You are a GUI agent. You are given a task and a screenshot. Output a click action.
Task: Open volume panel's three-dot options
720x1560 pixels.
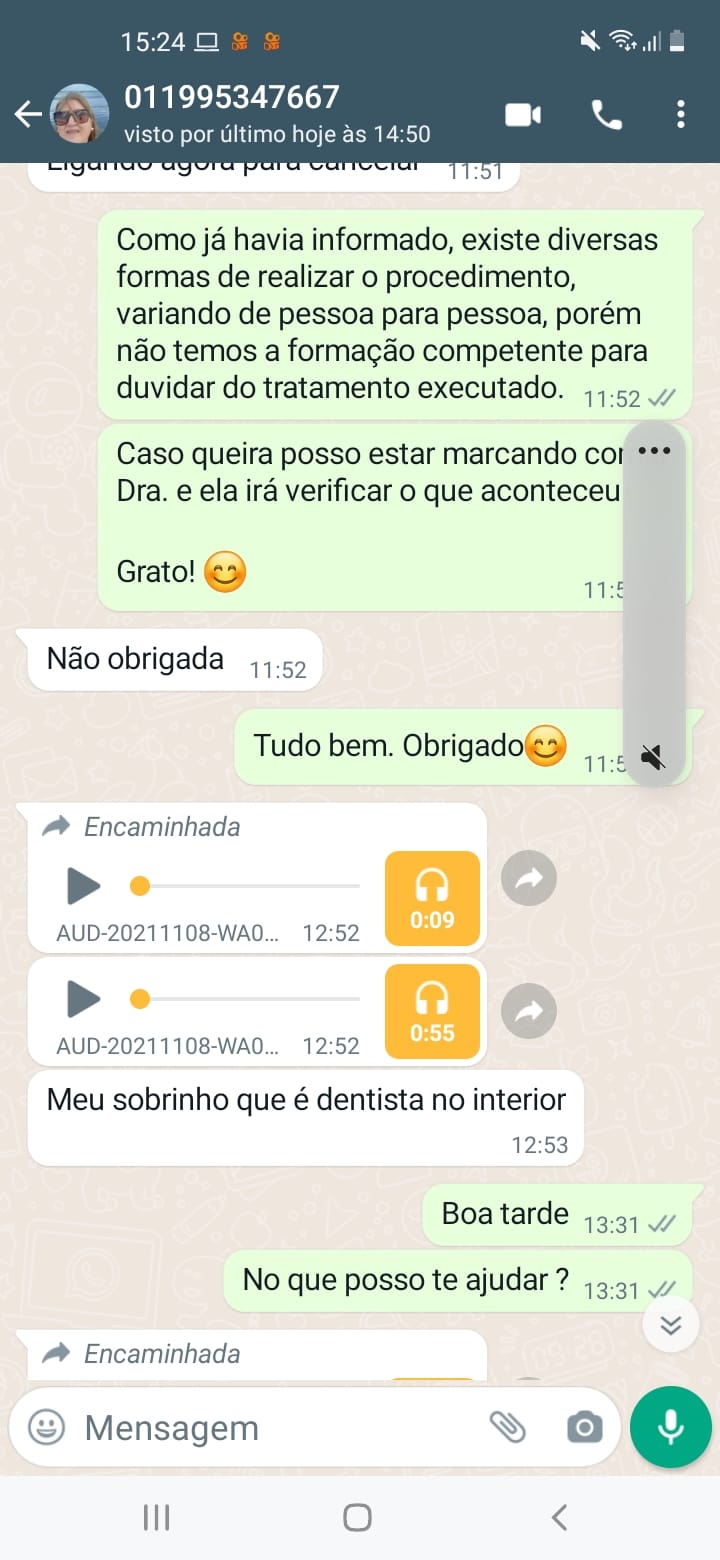(654, 451)
